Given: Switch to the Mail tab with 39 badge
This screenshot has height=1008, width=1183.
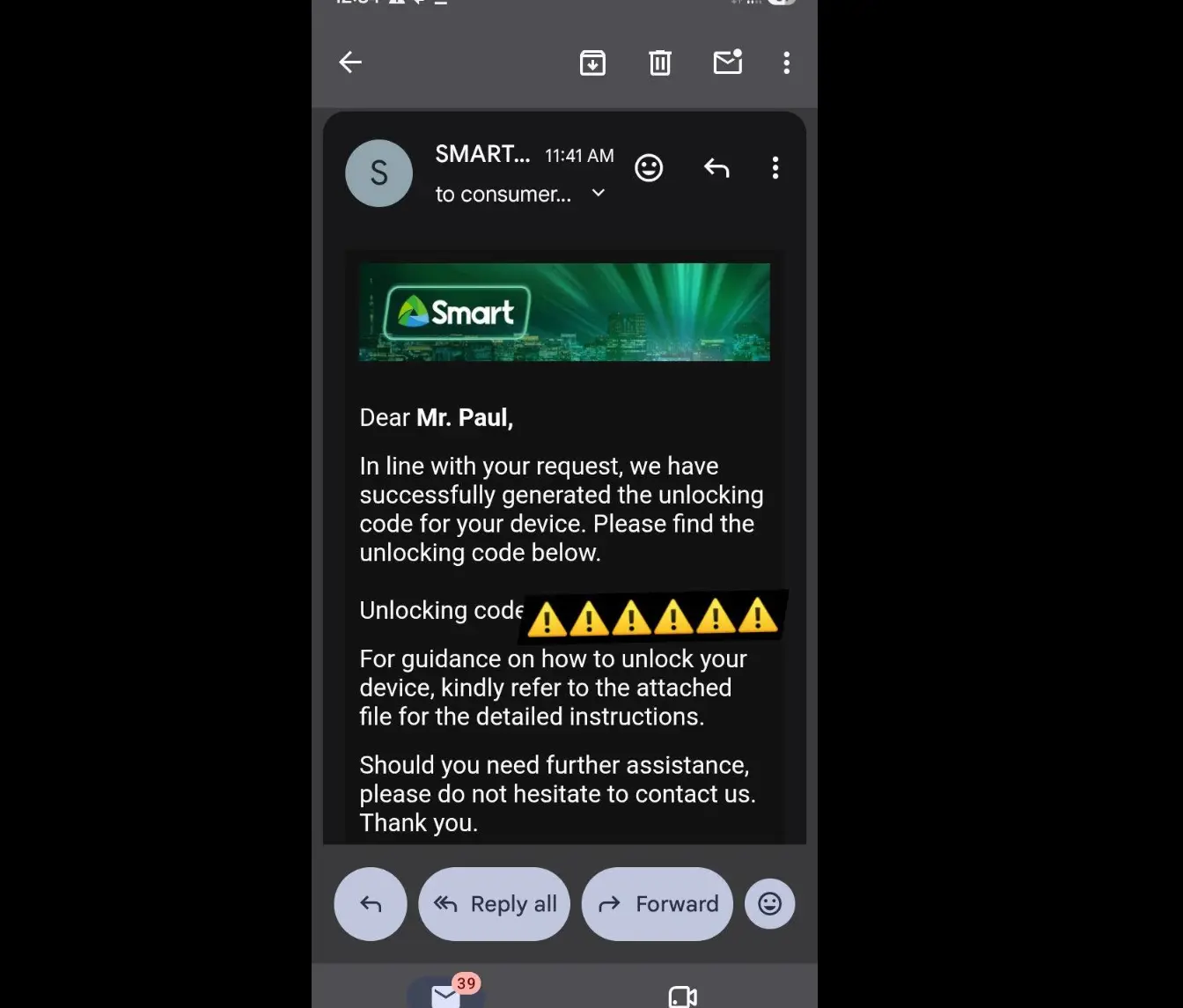Looking at the screenshot, I should click(446, 995).
